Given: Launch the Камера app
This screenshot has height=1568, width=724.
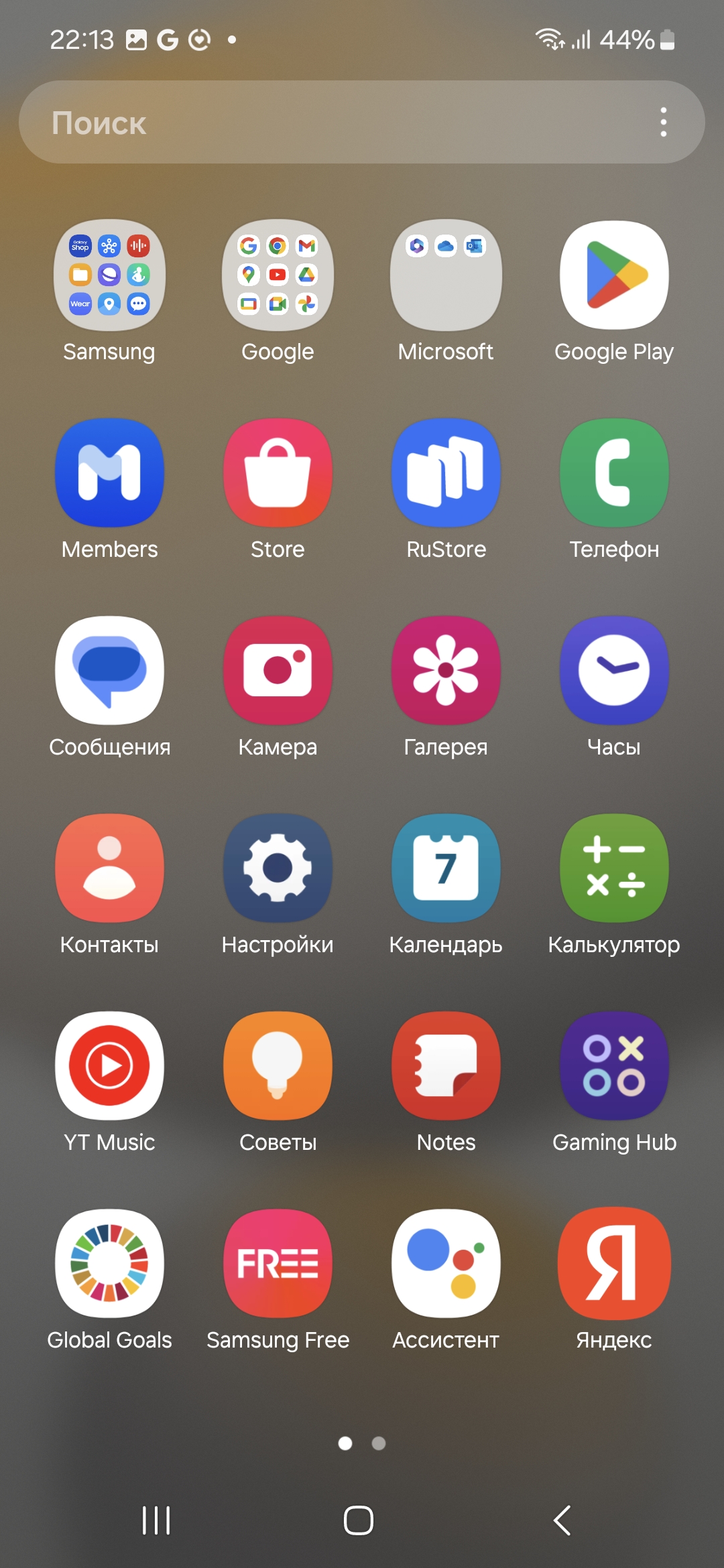Looking at the screenshot, I should [278, 671].
